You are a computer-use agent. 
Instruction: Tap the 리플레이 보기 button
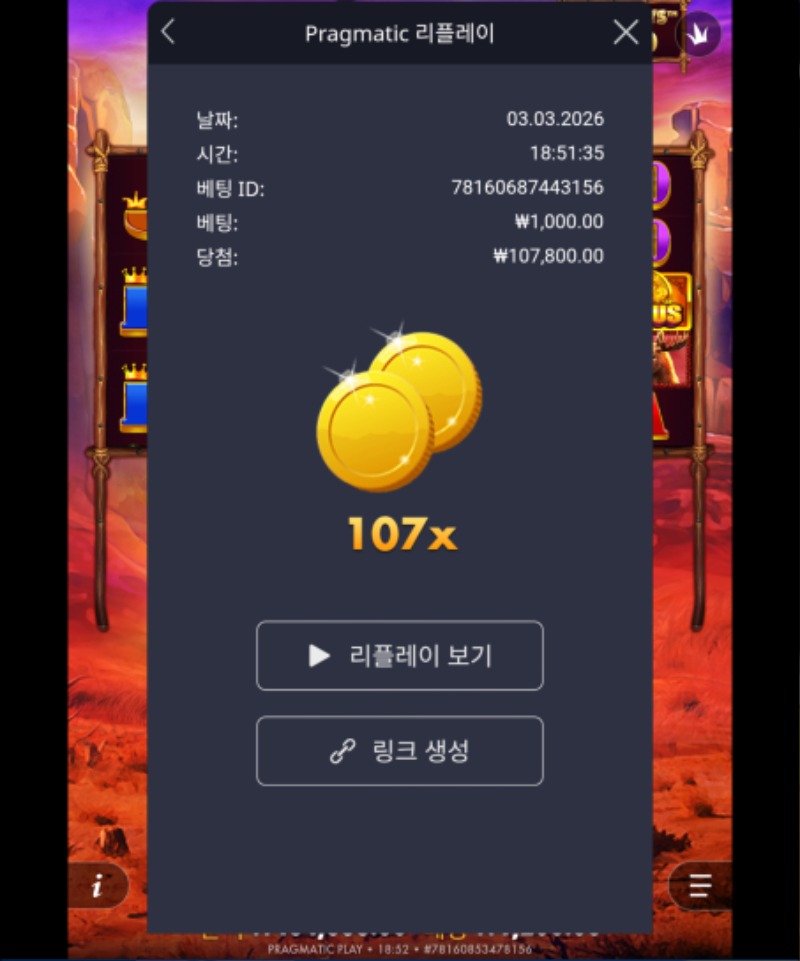click(400, 656)
